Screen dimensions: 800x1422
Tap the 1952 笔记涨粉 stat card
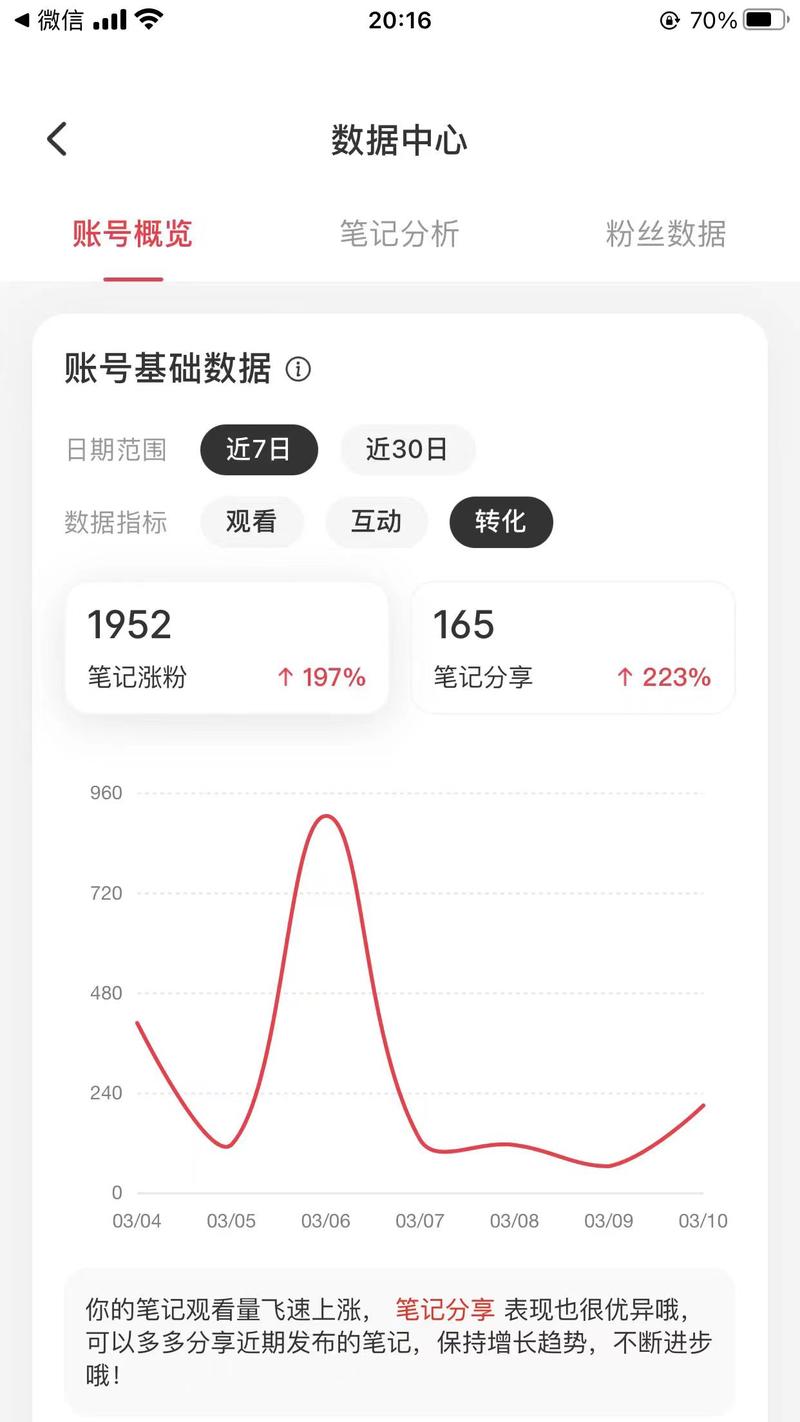point(226,645)
